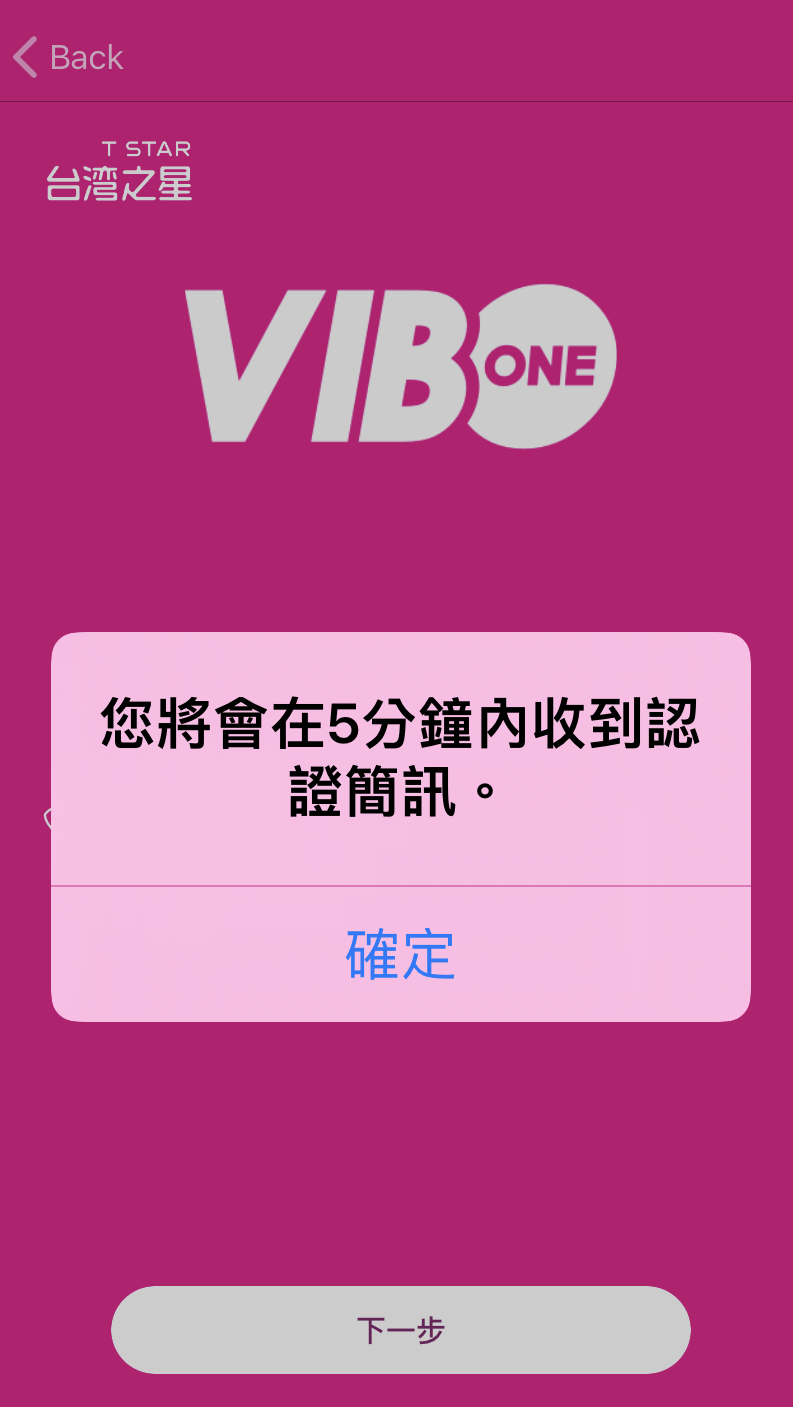The height and width of the screenshot is (1407, 793).
Task: Go back with the Back button
Action: pyautogui.click(x=68, y=57)
